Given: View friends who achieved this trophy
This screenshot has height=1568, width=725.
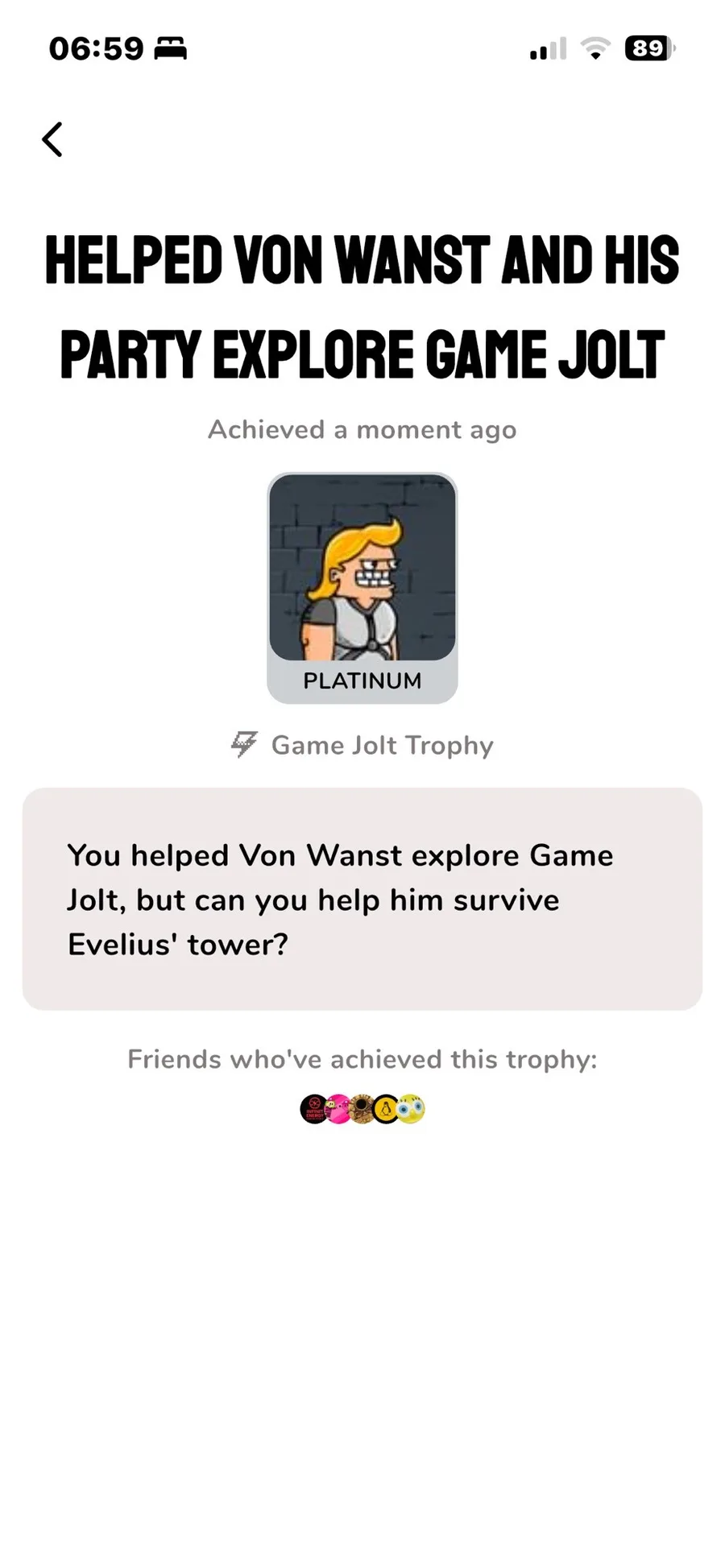Looking at the screenshot, I should click(x=362, y=1109).
